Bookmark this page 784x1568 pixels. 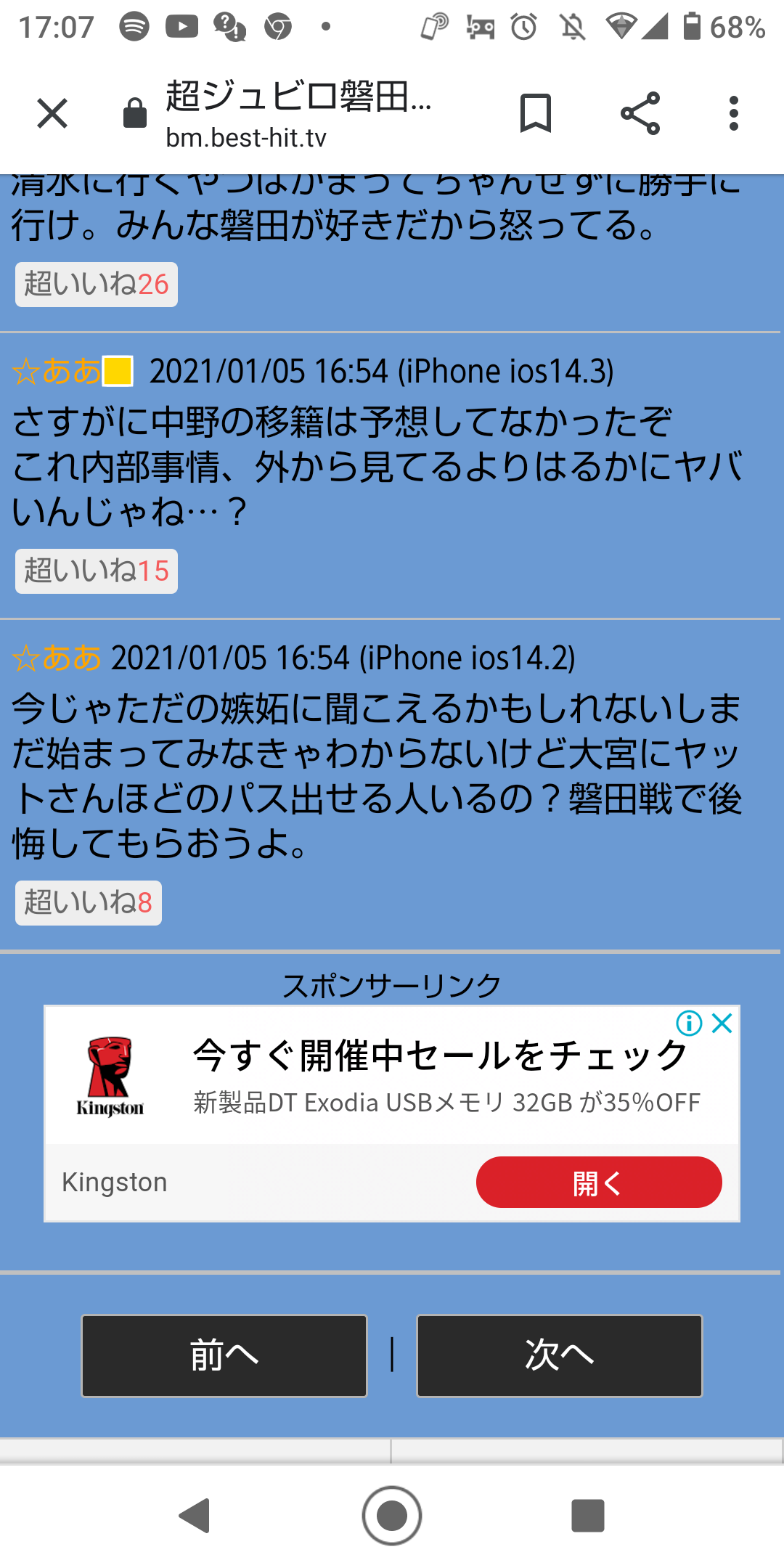click(x=536, y=114)
